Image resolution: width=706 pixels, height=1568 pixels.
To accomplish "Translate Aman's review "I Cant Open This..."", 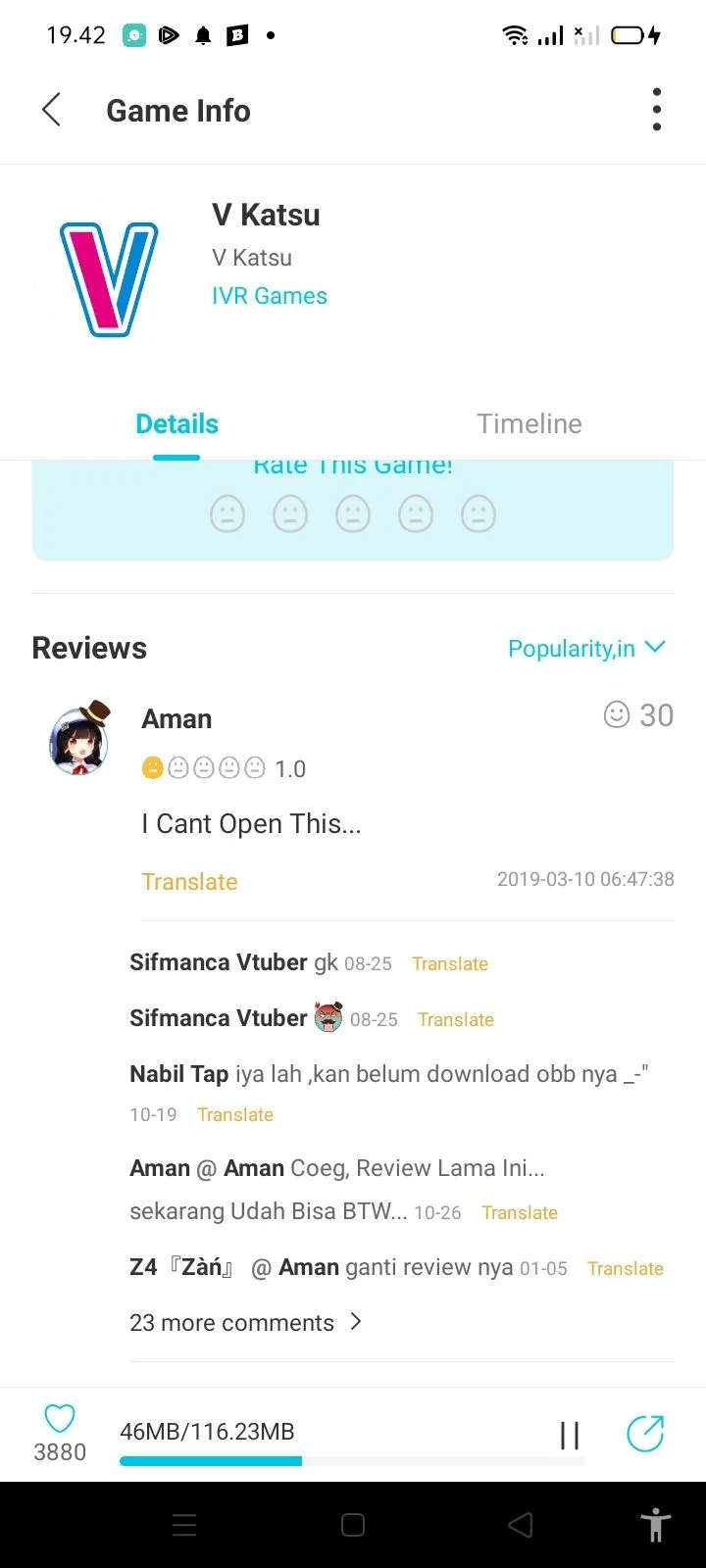I will pyautogui.click(x=189, y=881).
